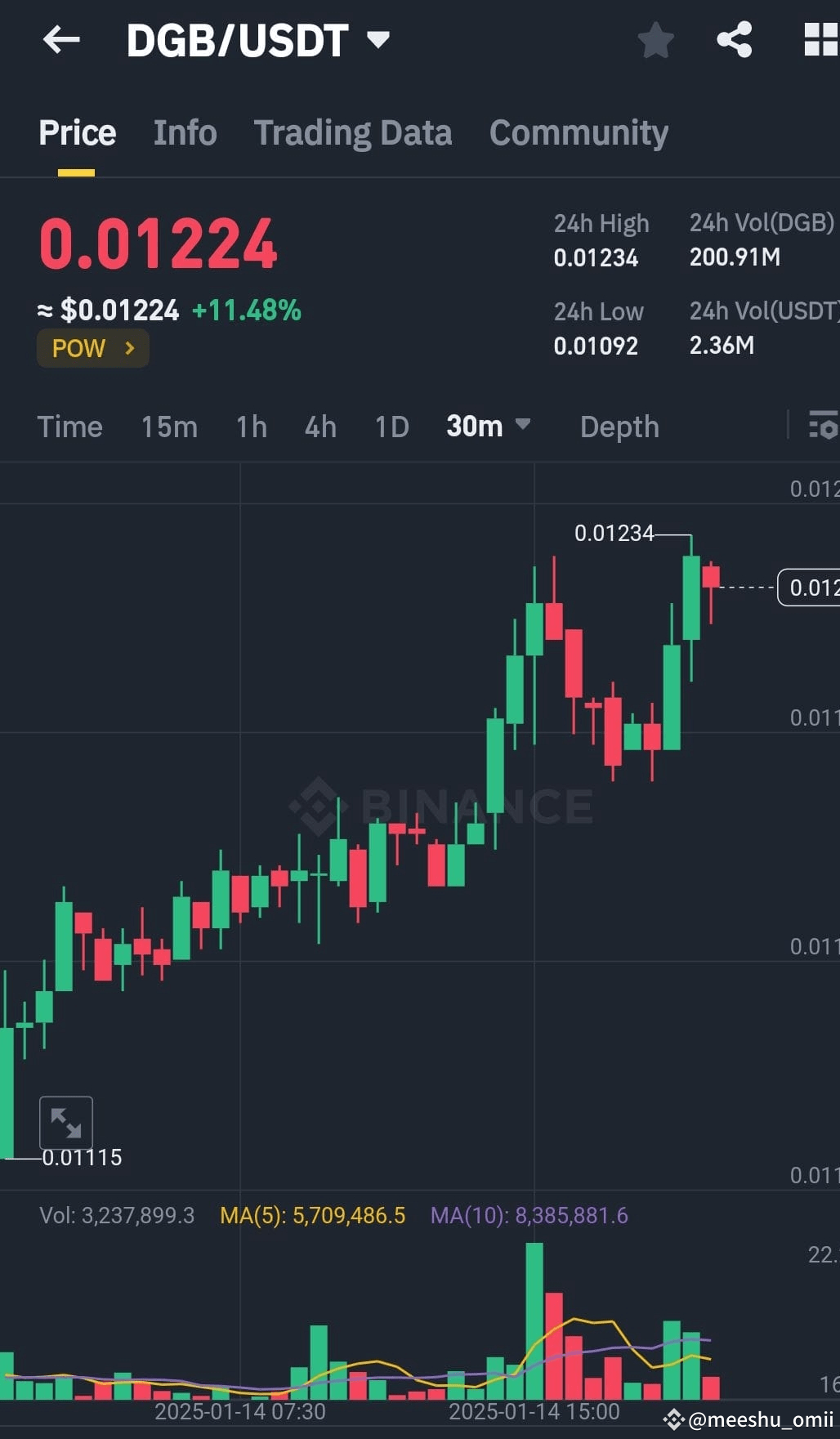Open the Community tab
840x1439 pixels.
(x=578, y=132)
